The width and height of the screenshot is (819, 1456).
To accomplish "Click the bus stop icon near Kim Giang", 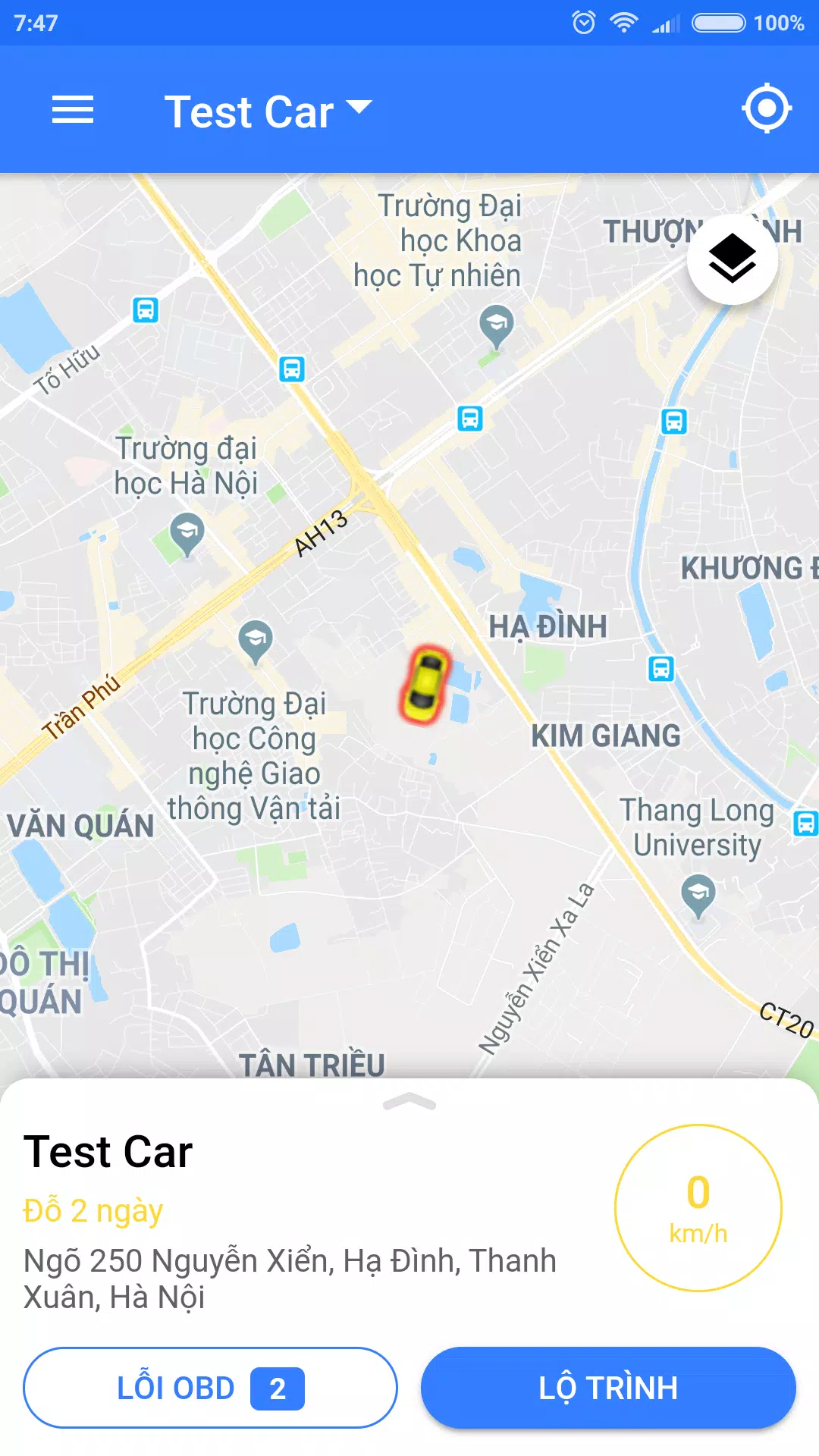I will pyautogui.click(x=660, y=670).
